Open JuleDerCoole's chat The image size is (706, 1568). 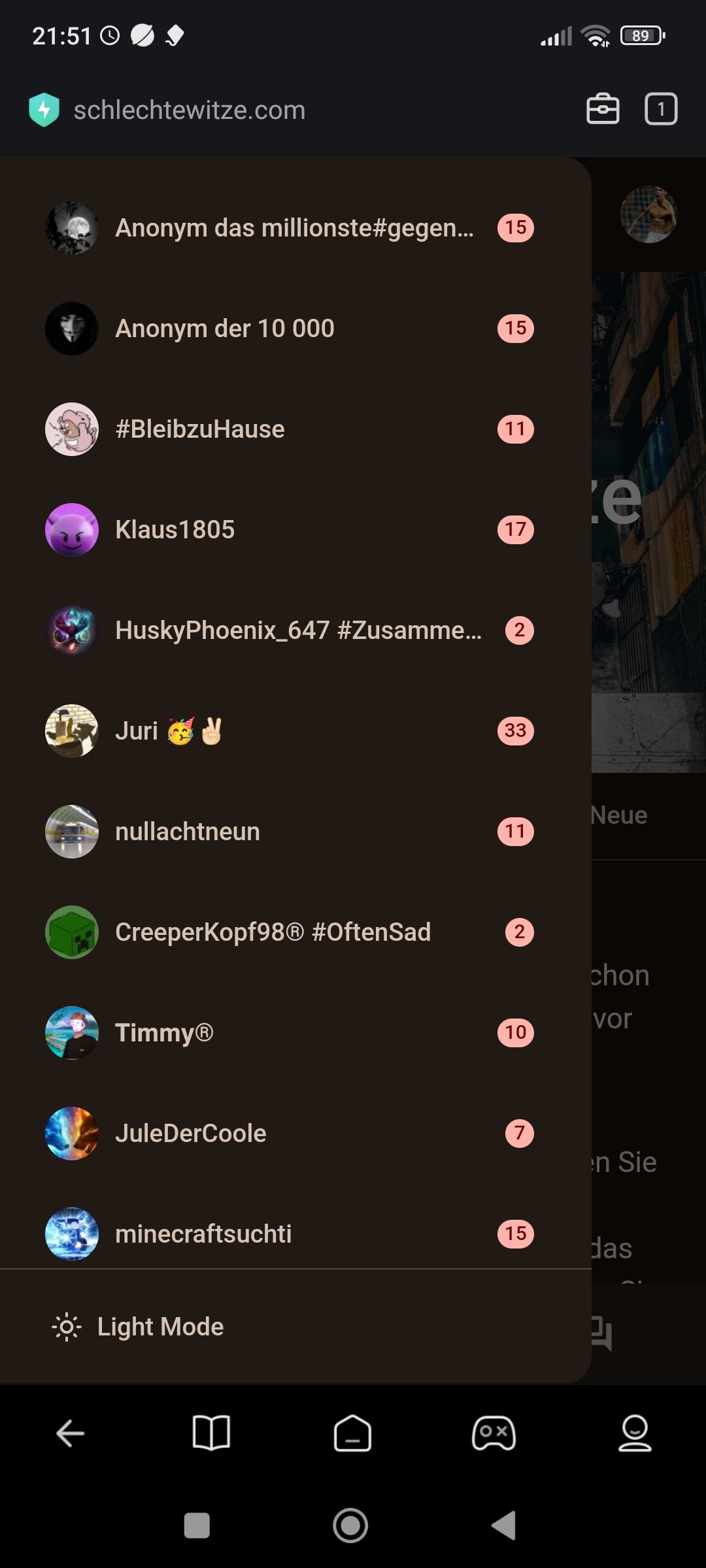click(x=191, y=1134)
